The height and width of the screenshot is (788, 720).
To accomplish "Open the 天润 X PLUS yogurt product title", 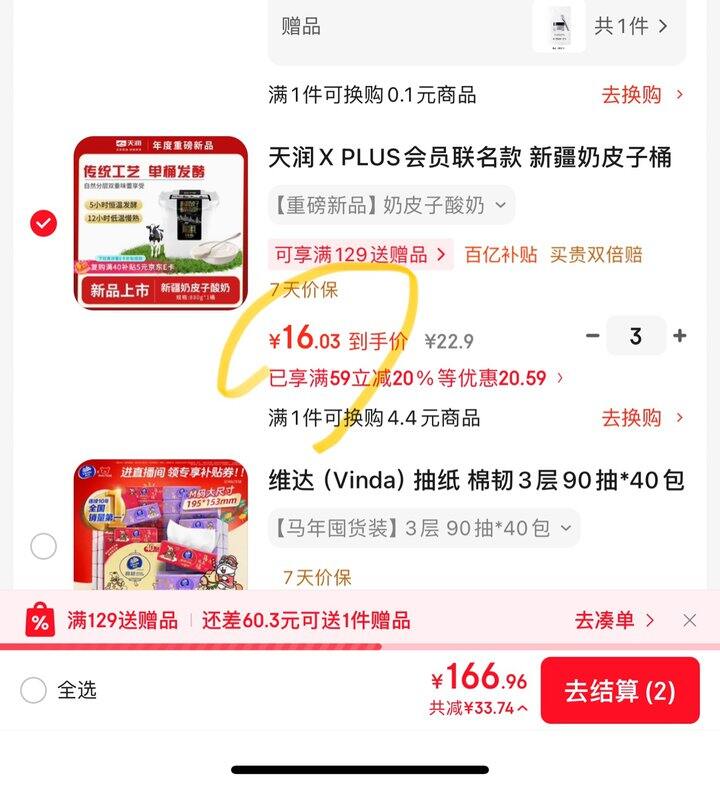I will pos(470,157).
